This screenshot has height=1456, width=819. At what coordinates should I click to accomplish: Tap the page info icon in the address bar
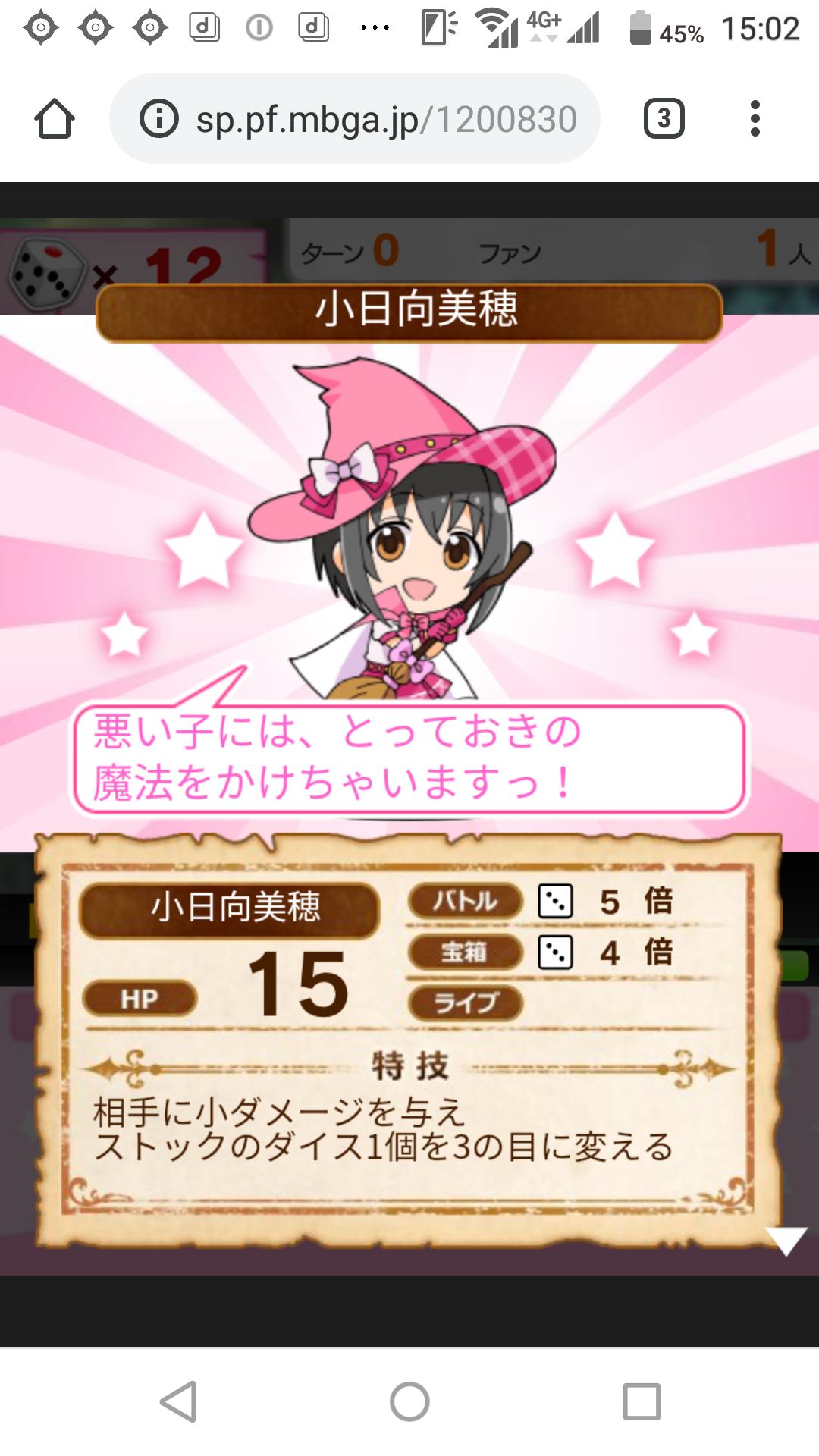[x=155, y=118]
